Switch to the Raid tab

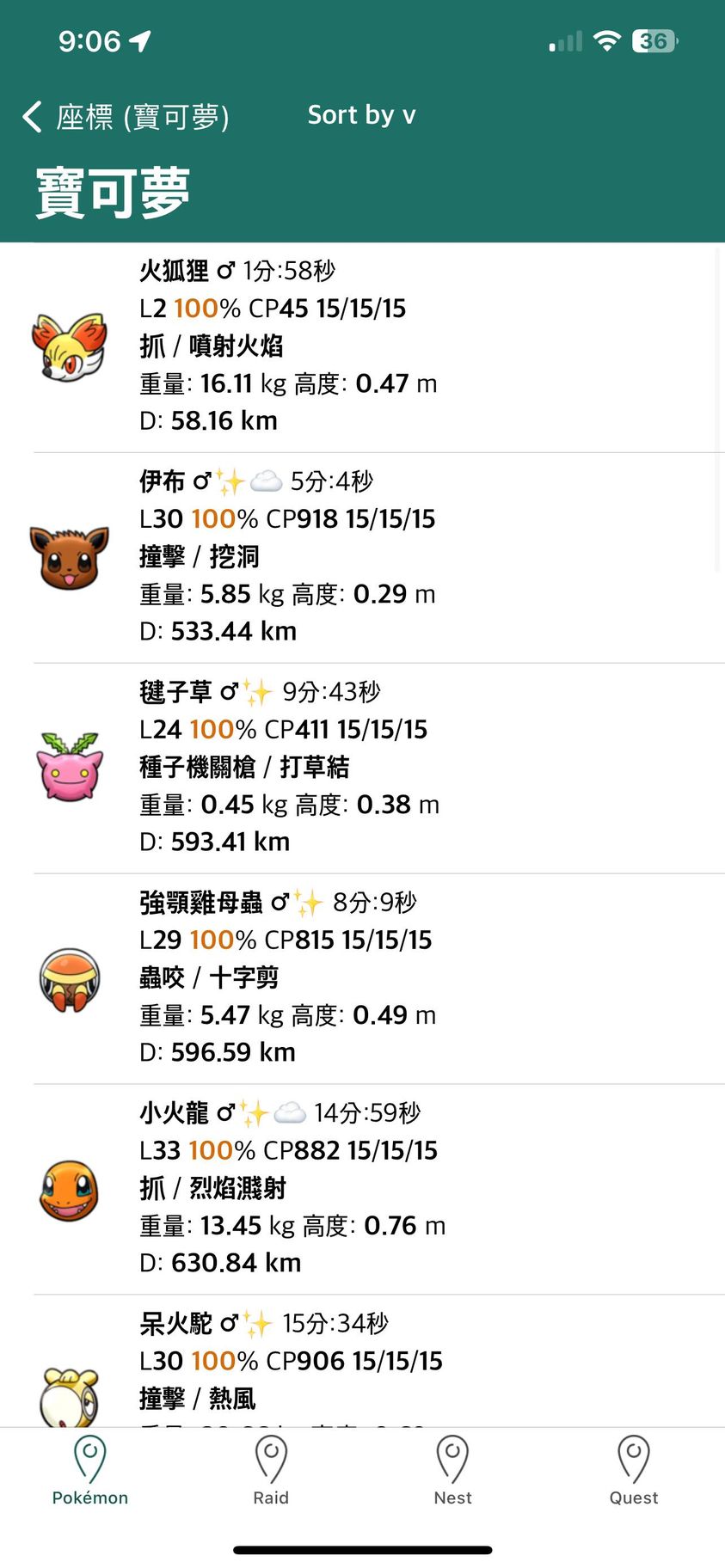271,1471
